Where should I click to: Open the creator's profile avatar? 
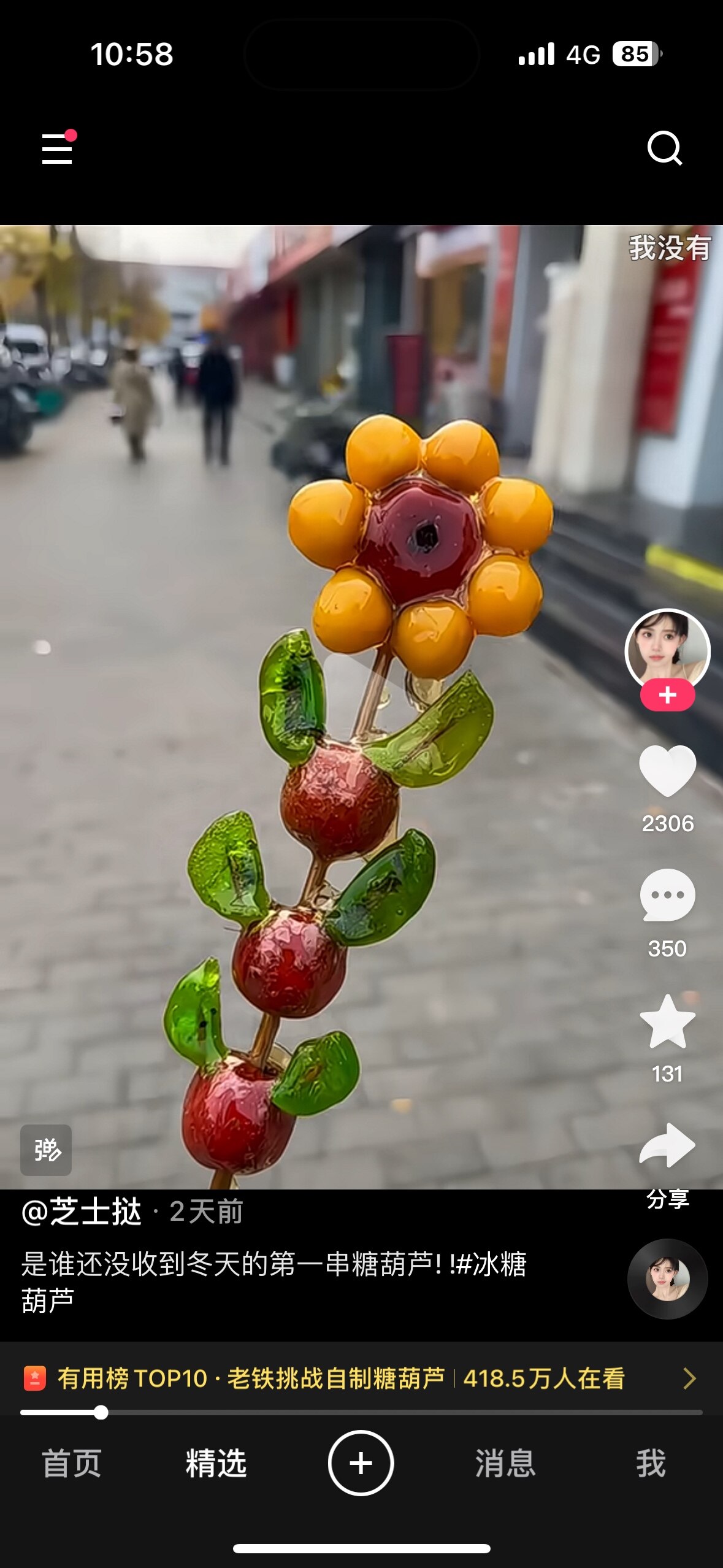tap(667, 649)
